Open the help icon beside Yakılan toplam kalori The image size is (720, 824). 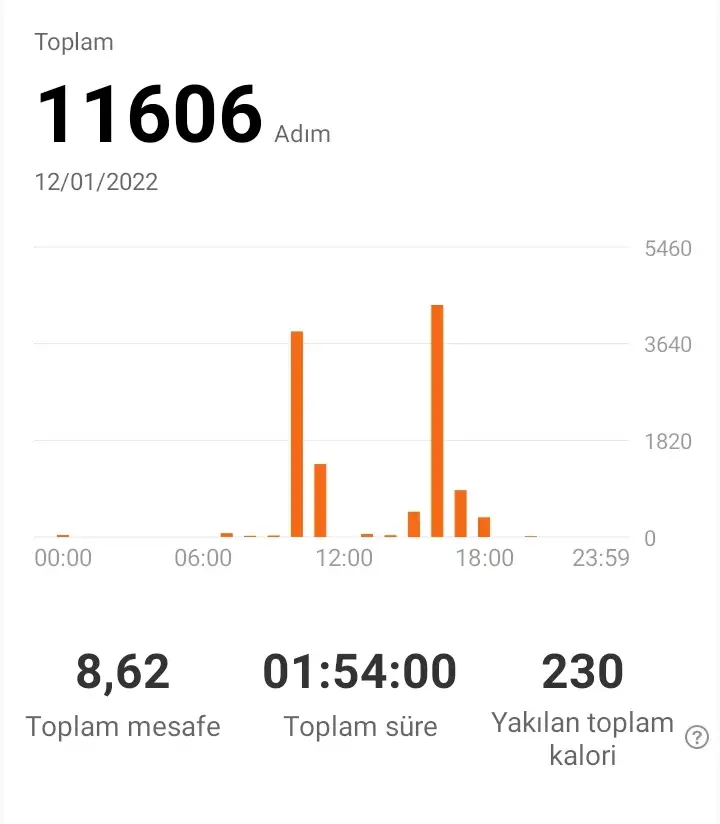coord(696,738)
